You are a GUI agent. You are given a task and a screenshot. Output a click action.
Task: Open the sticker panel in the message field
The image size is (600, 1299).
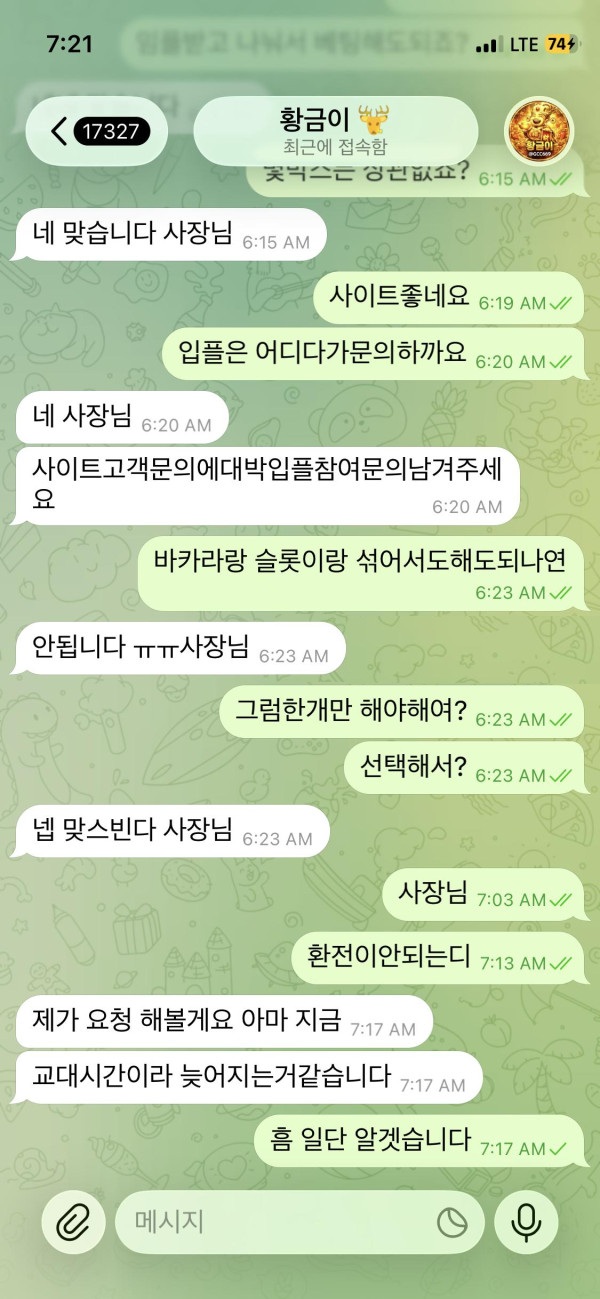pos(451,1222)
